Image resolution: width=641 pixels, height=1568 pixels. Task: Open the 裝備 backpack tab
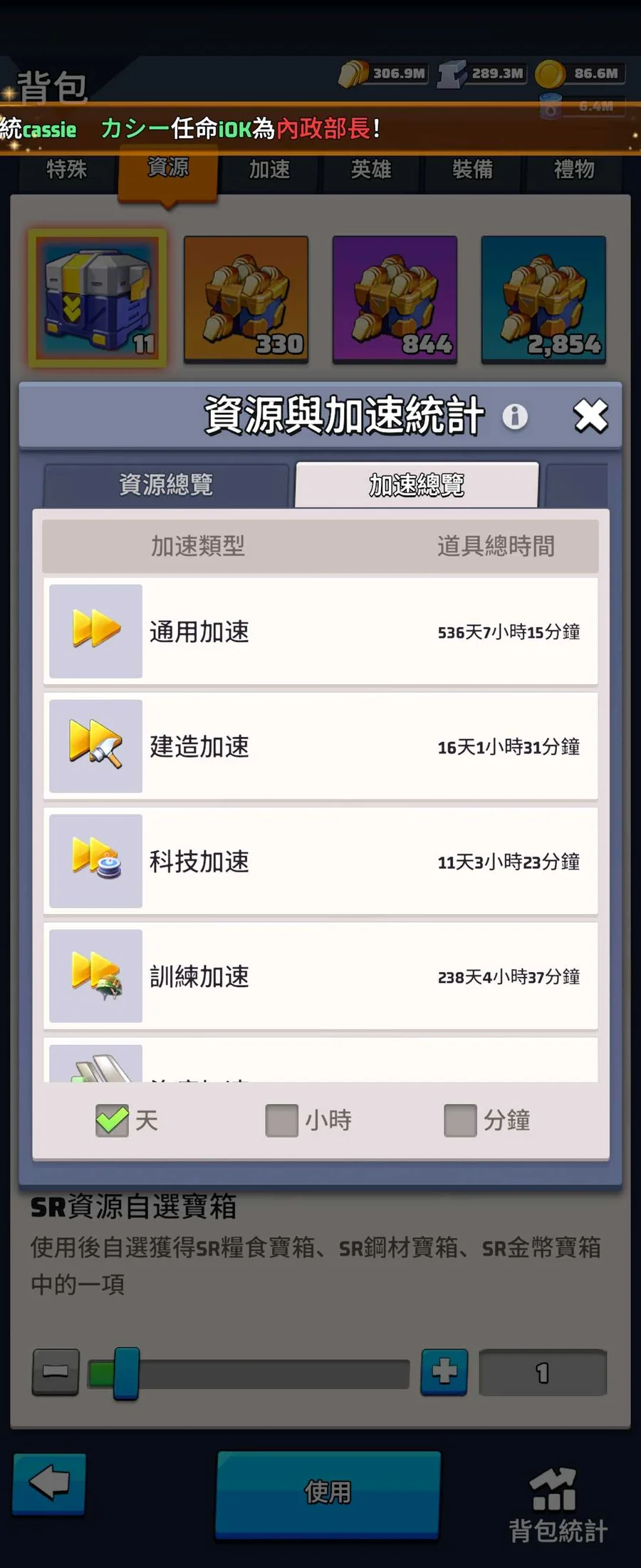(472, 170)
